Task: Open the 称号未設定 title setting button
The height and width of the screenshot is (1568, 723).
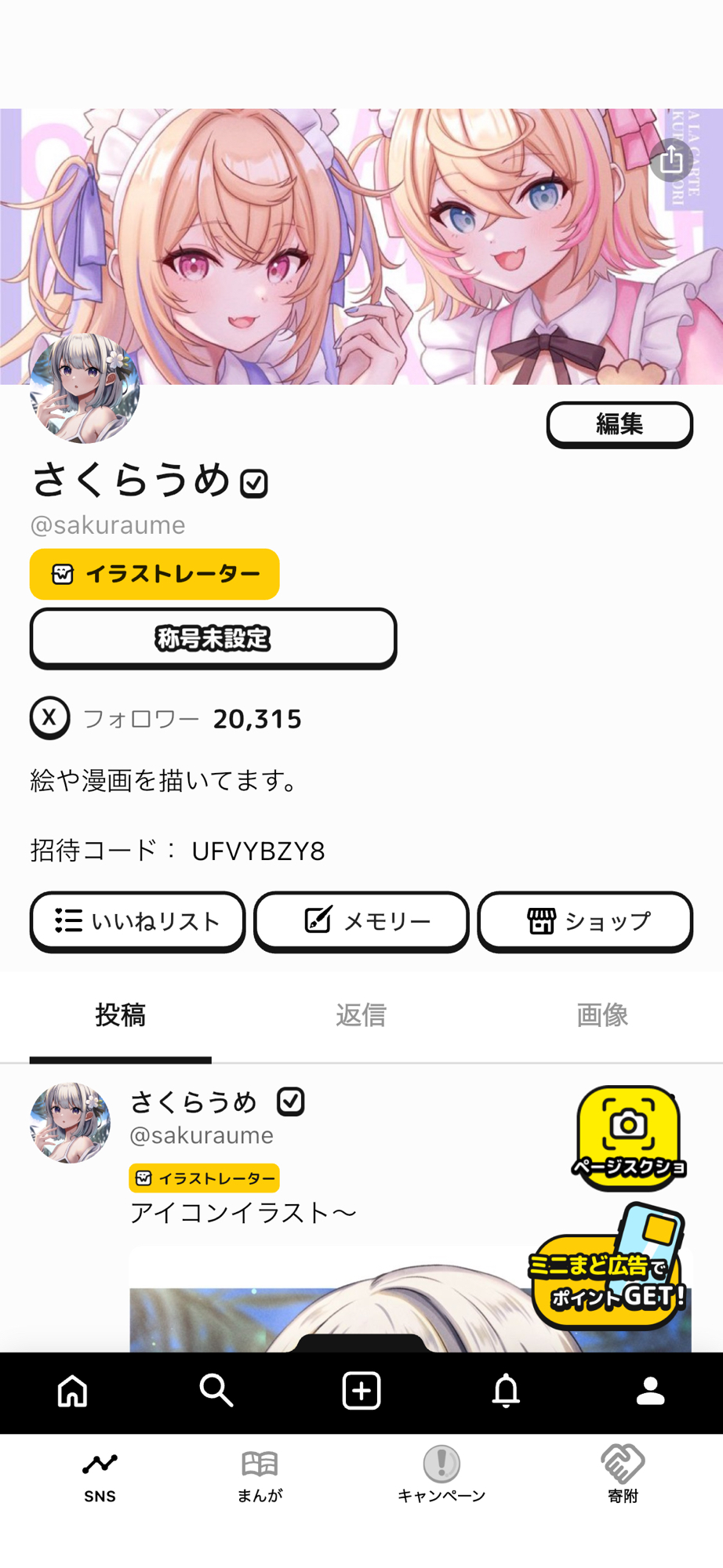Action: (x=213, y=638)
